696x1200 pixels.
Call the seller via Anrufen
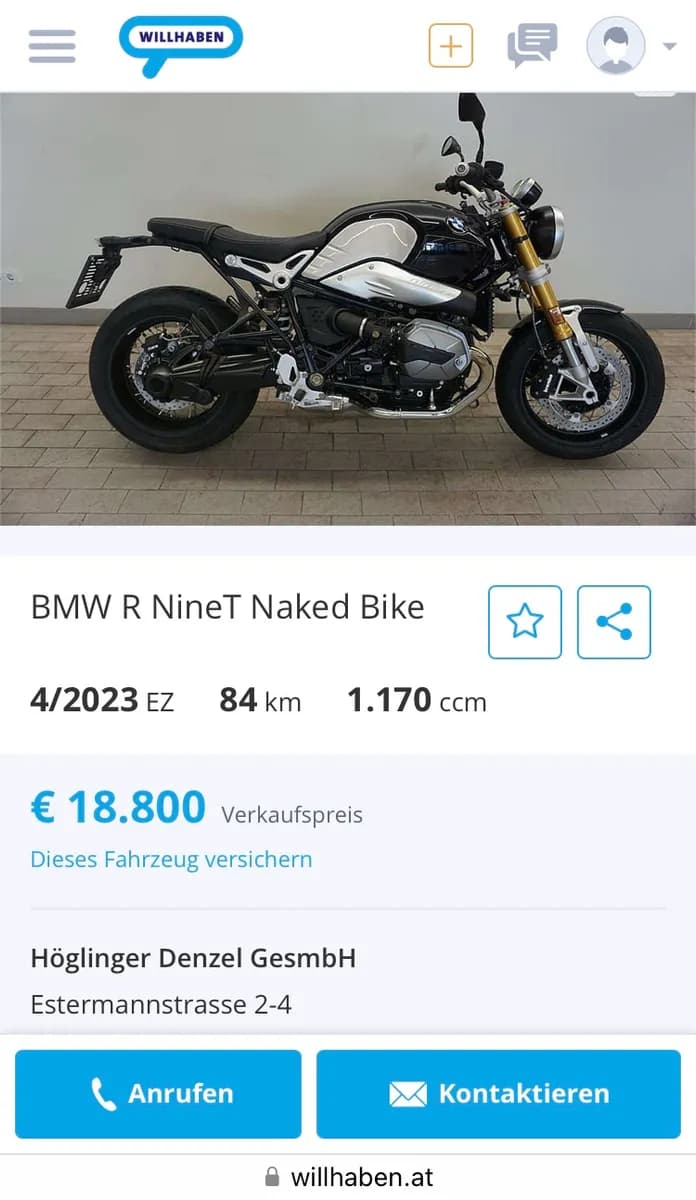tap(158, 1094)
